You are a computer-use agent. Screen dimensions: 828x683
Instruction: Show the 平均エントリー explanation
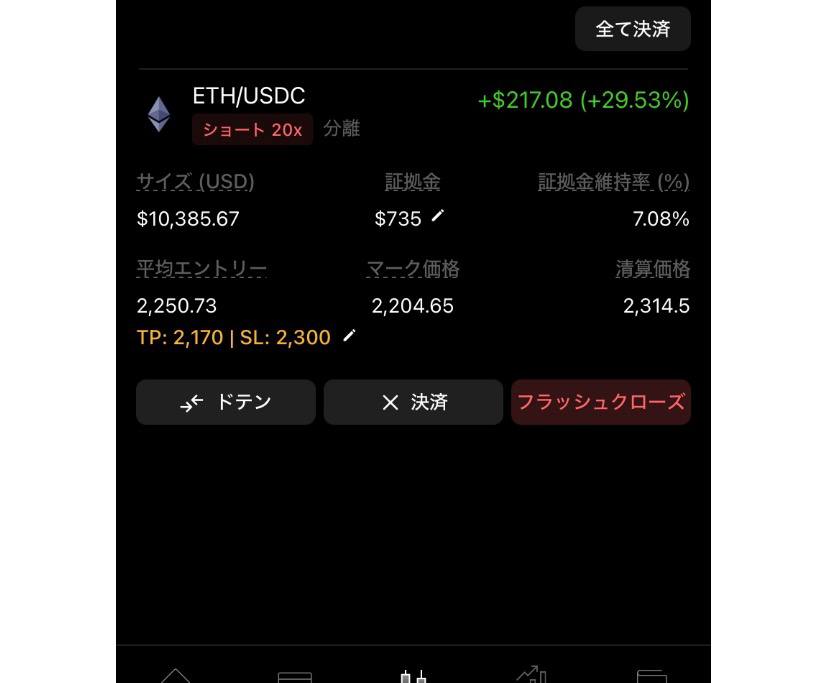point(201,269)
